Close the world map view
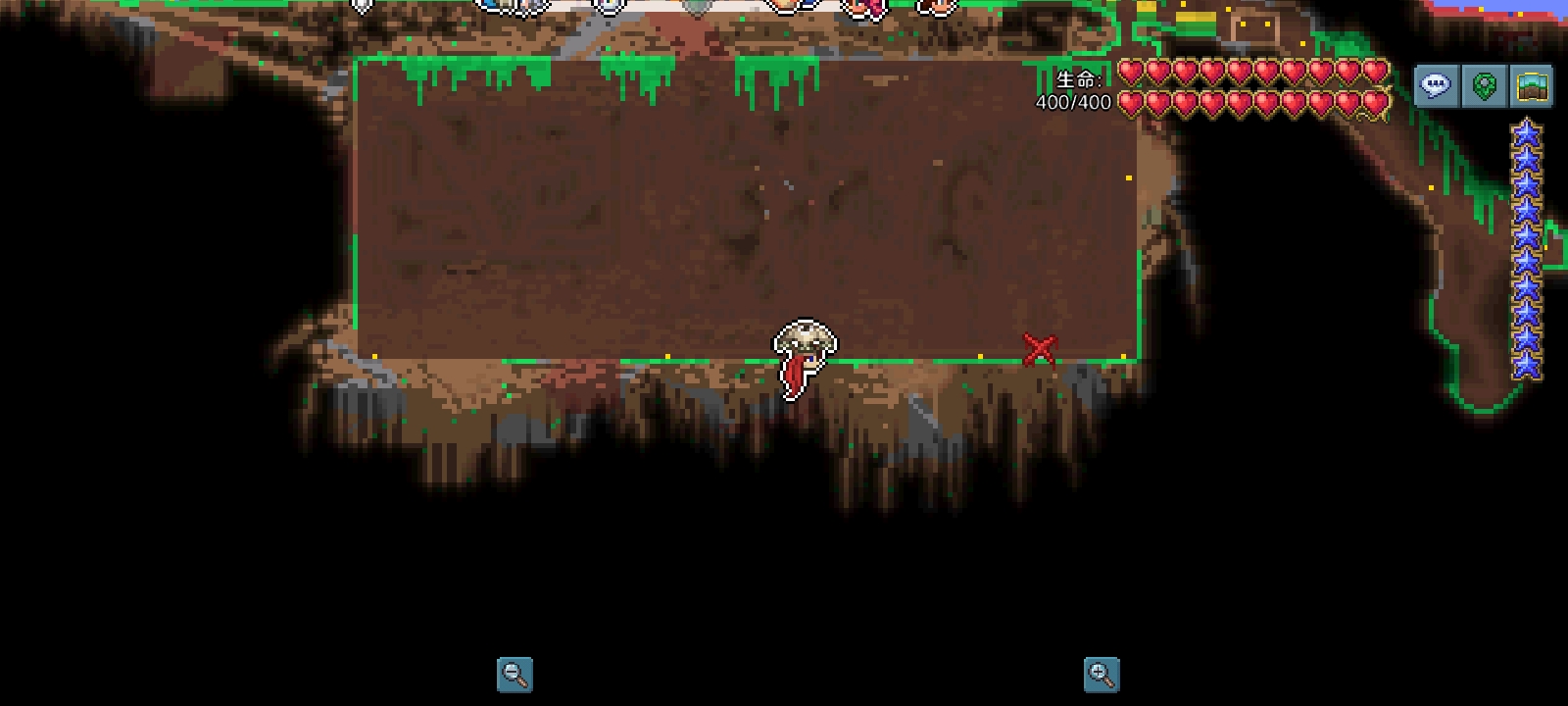1568x706 pixels. click(1531, 86)
